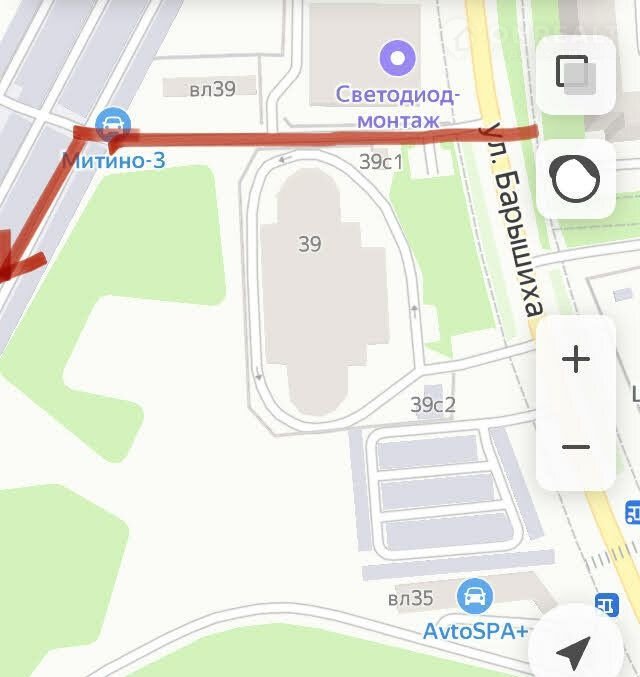Open the map layers button
The height and width of the screenshot is (677, 640).
coord(575,75)
